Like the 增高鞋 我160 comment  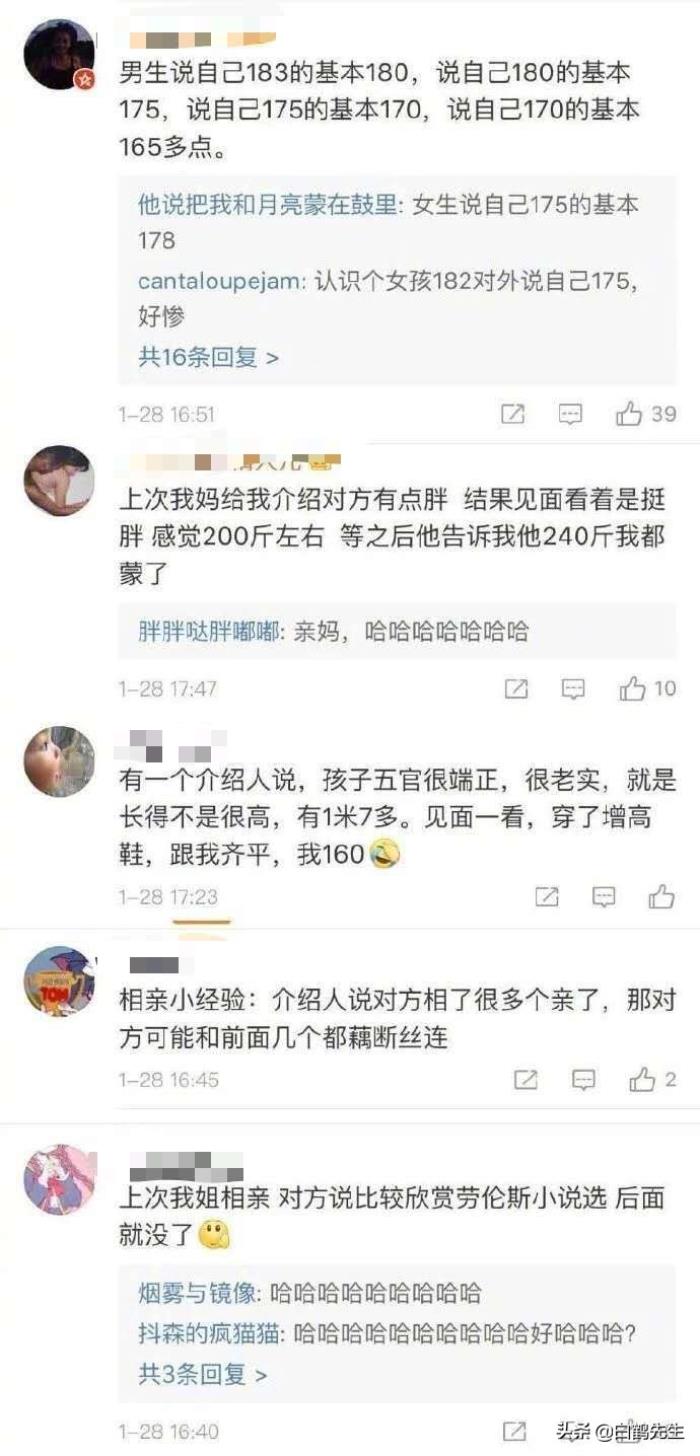pos(661,897)
